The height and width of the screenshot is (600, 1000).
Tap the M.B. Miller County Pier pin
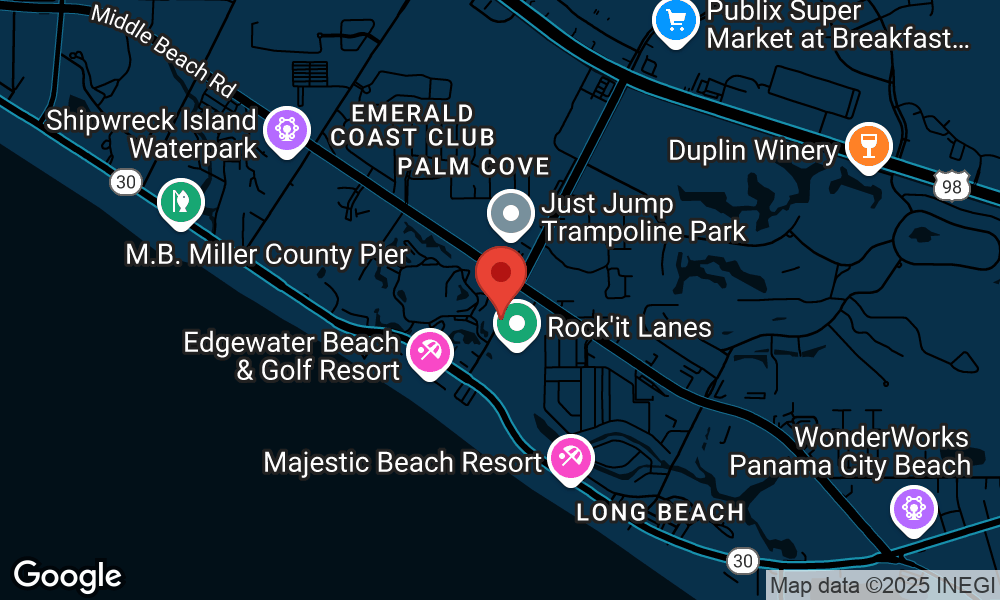pos(181,201)
